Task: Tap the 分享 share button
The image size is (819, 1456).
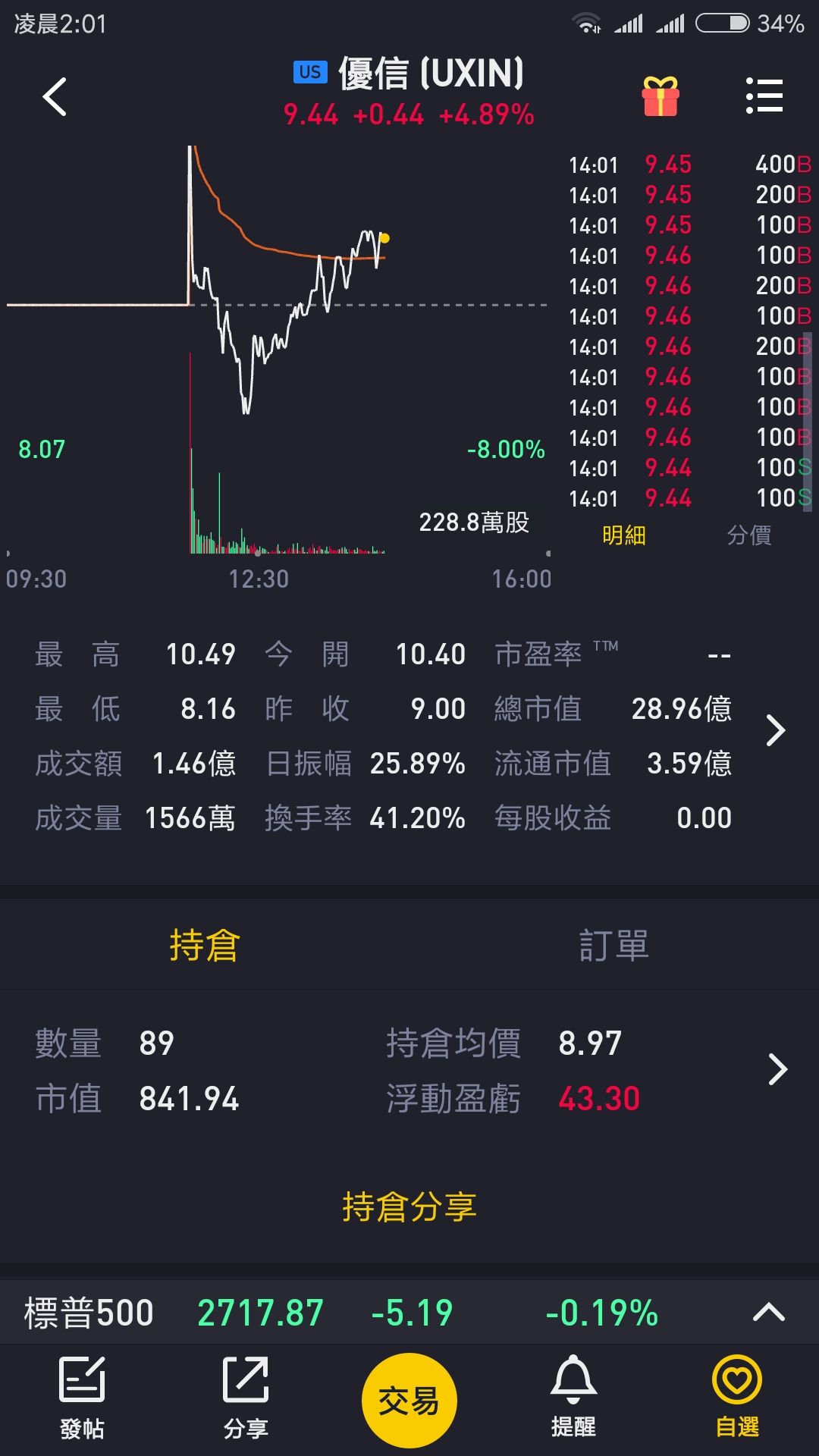Action: [246, 1398]
